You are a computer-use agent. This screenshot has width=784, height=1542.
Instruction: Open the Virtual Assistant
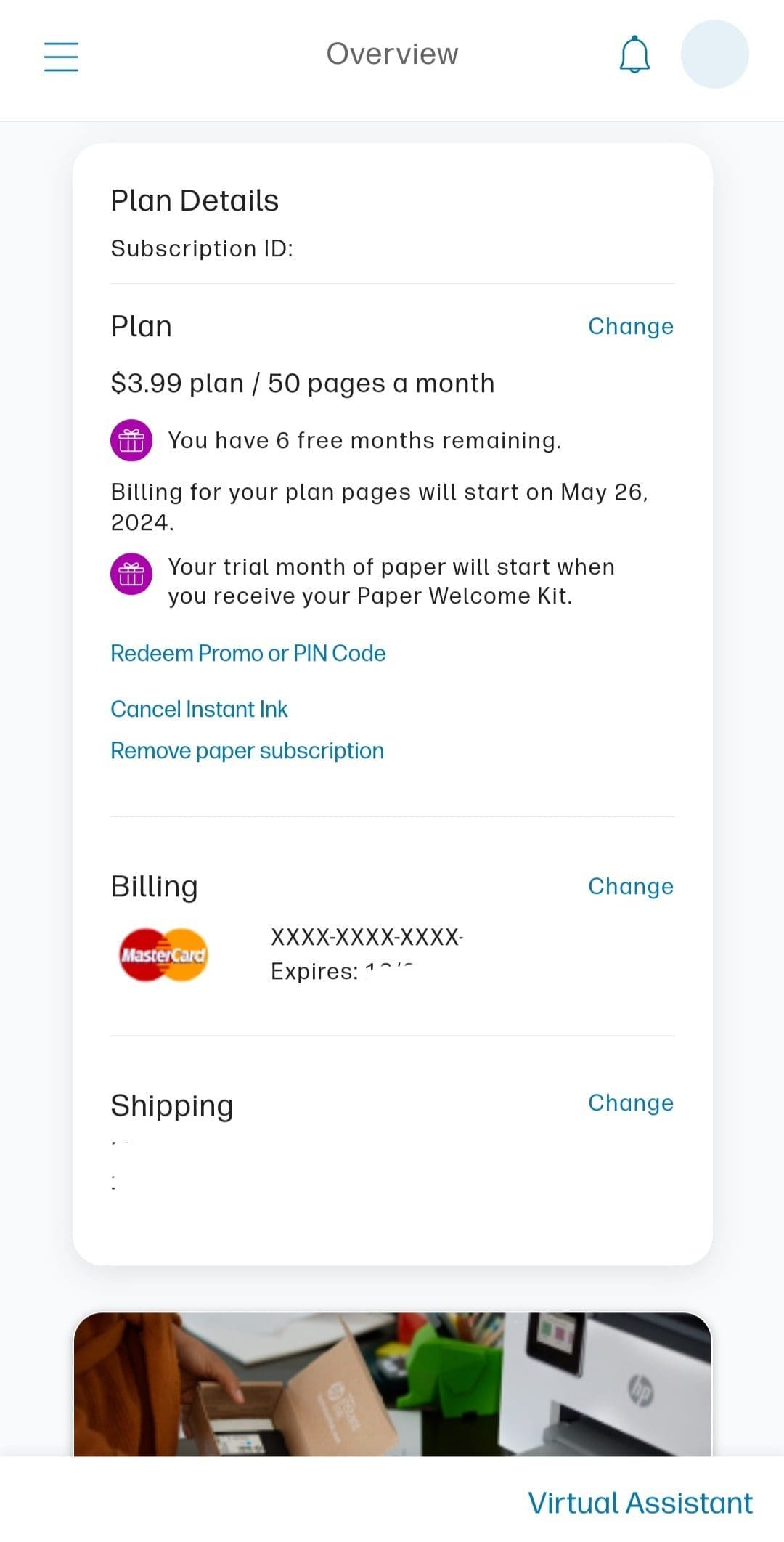coord(640,1503)
